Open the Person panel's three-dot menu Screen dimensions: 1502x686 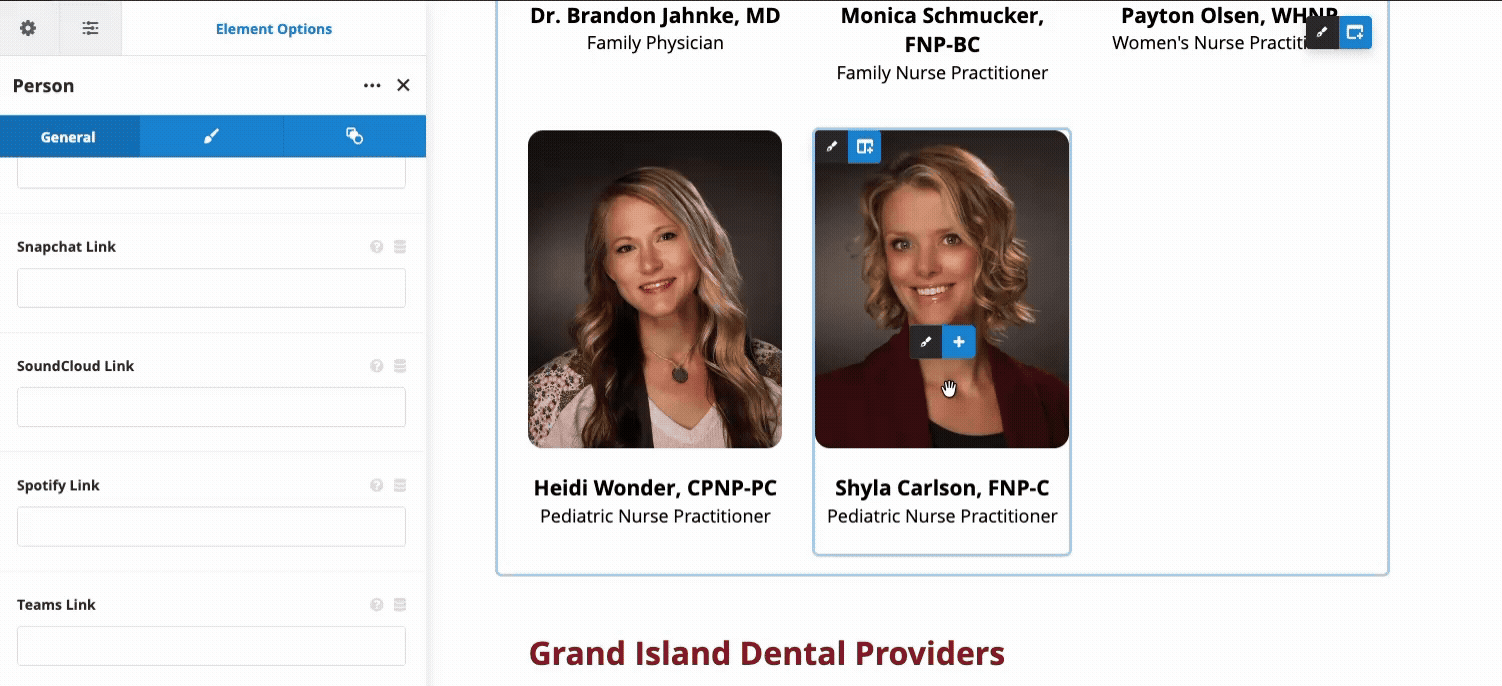pos(372,86)
